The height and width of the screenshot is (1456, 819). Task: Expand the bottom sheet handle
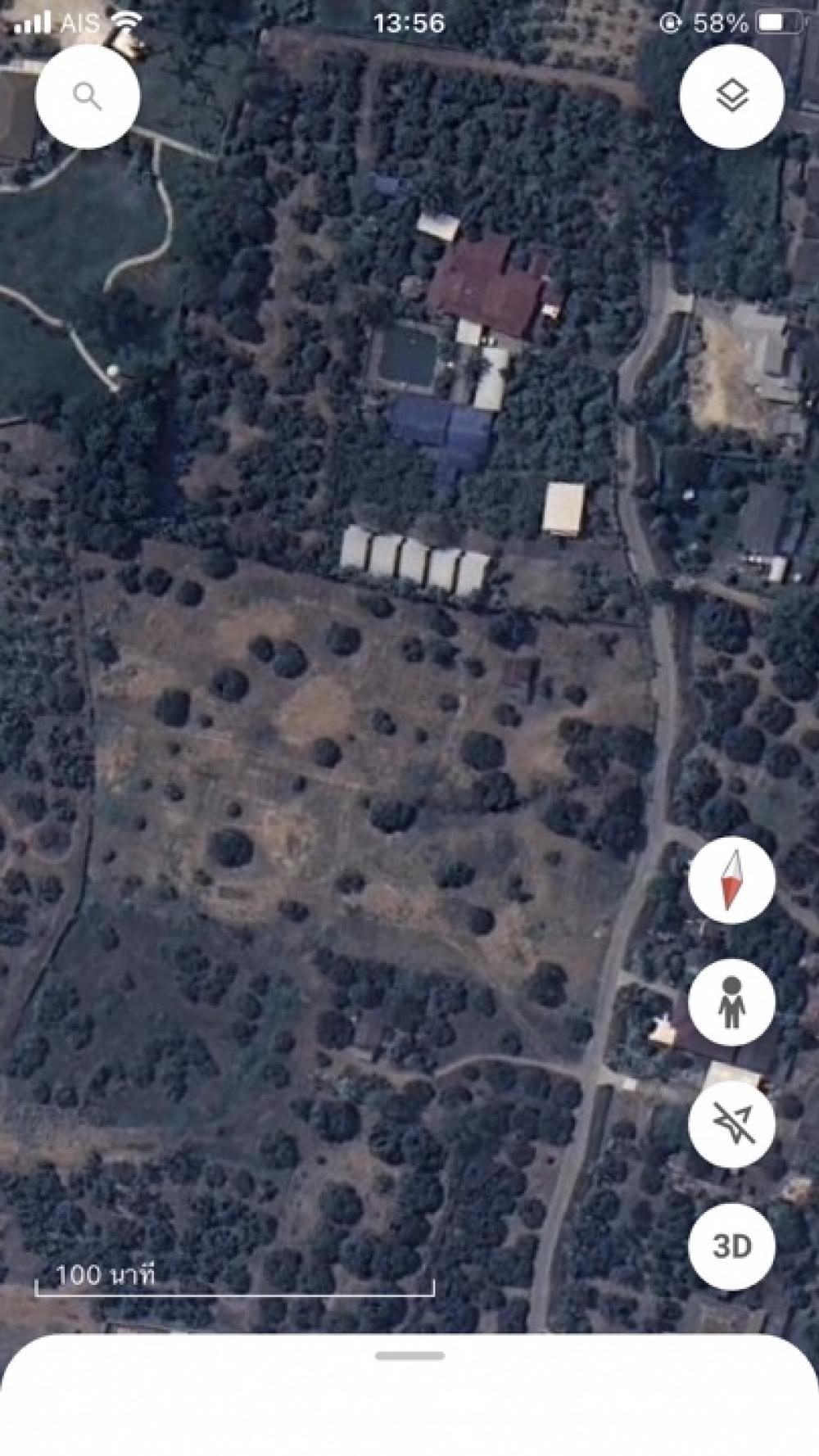click(x=409, y=1356)
